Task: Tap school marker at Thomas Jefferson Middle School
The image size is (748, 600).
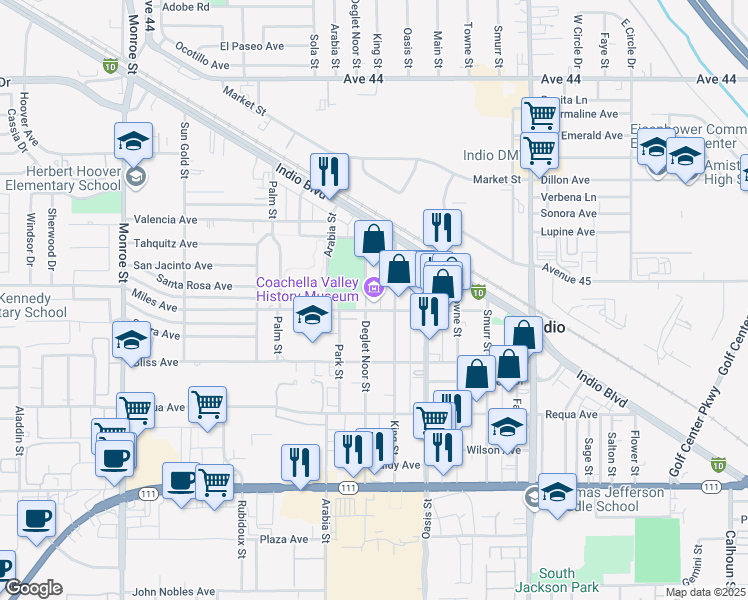Action: (x=558, y=492)
